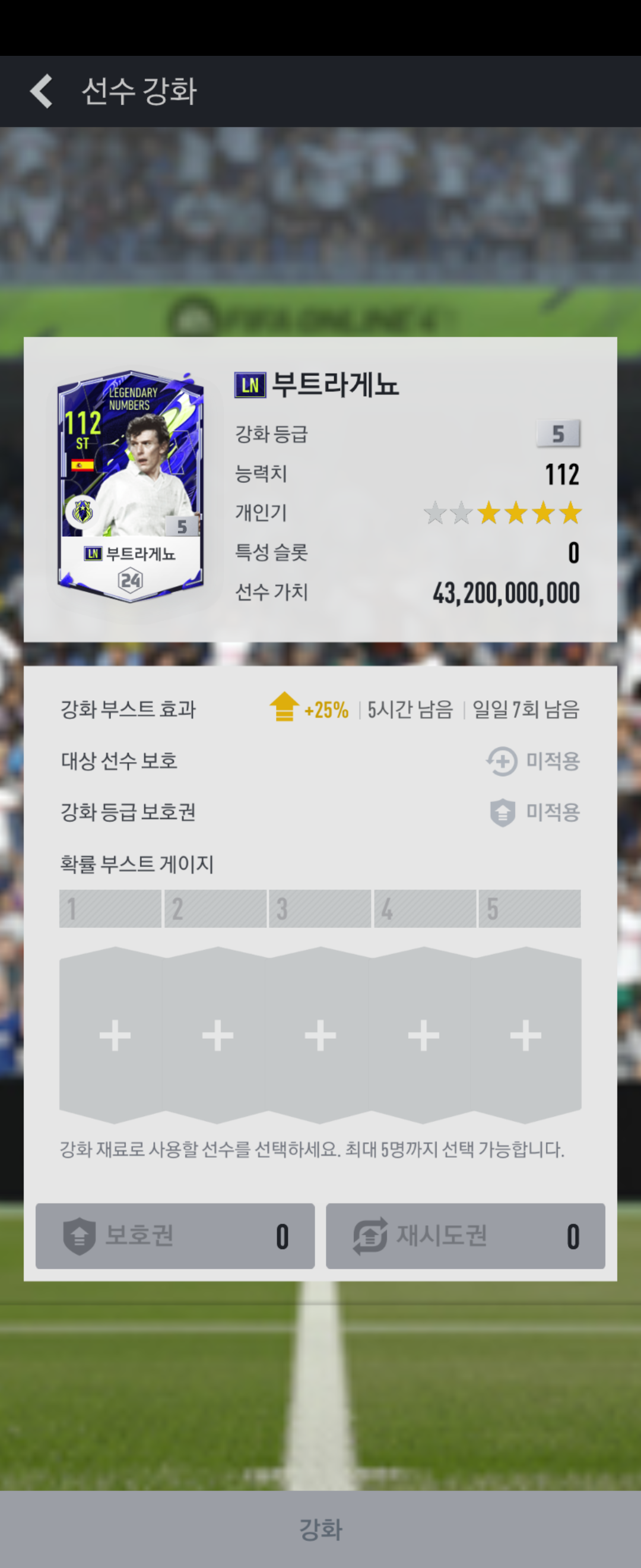Tap the back arrow beside 선수 강화
The width and height of the screenshot is (641, 1568).
tap(40, 91)
